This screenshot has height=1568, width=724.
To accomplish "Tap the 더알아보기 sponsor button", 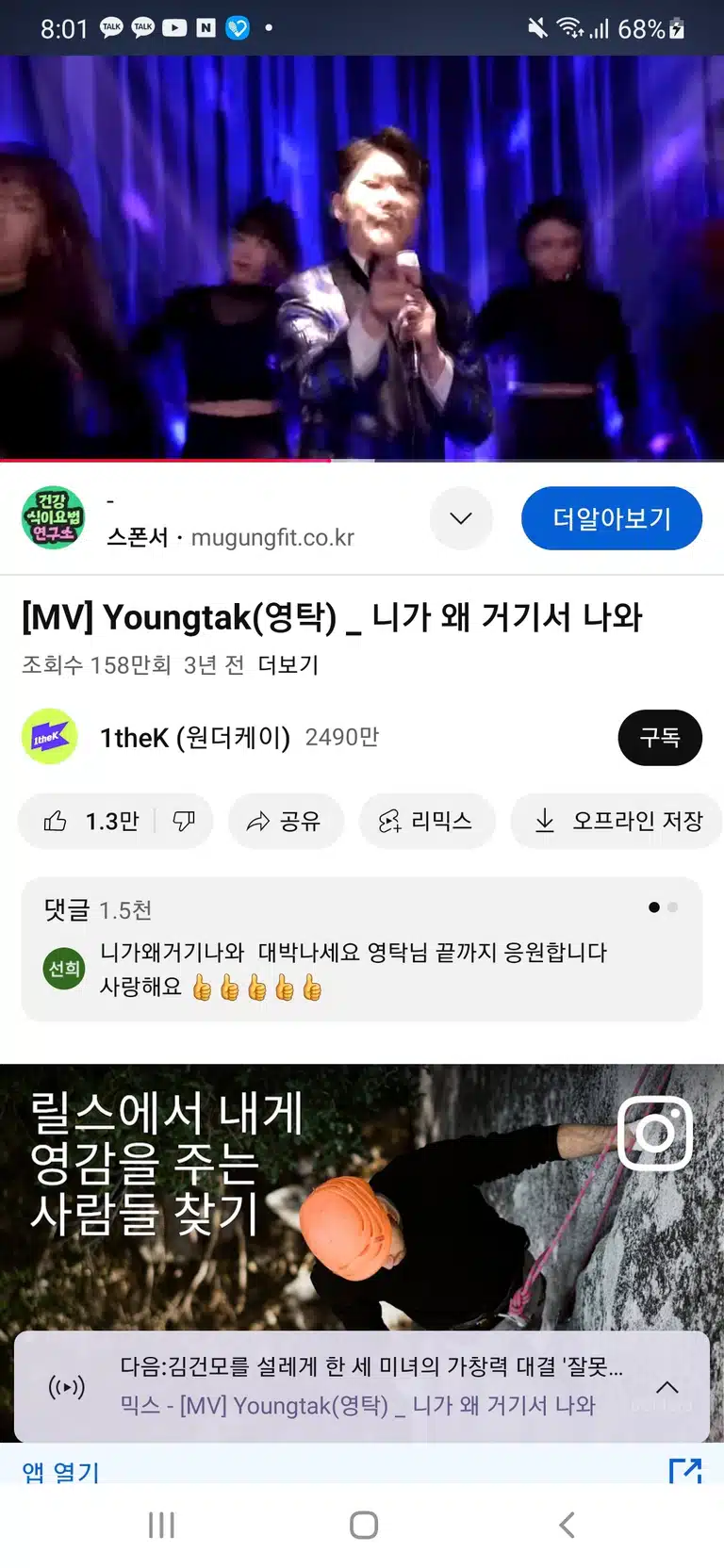I will (611, 518).
